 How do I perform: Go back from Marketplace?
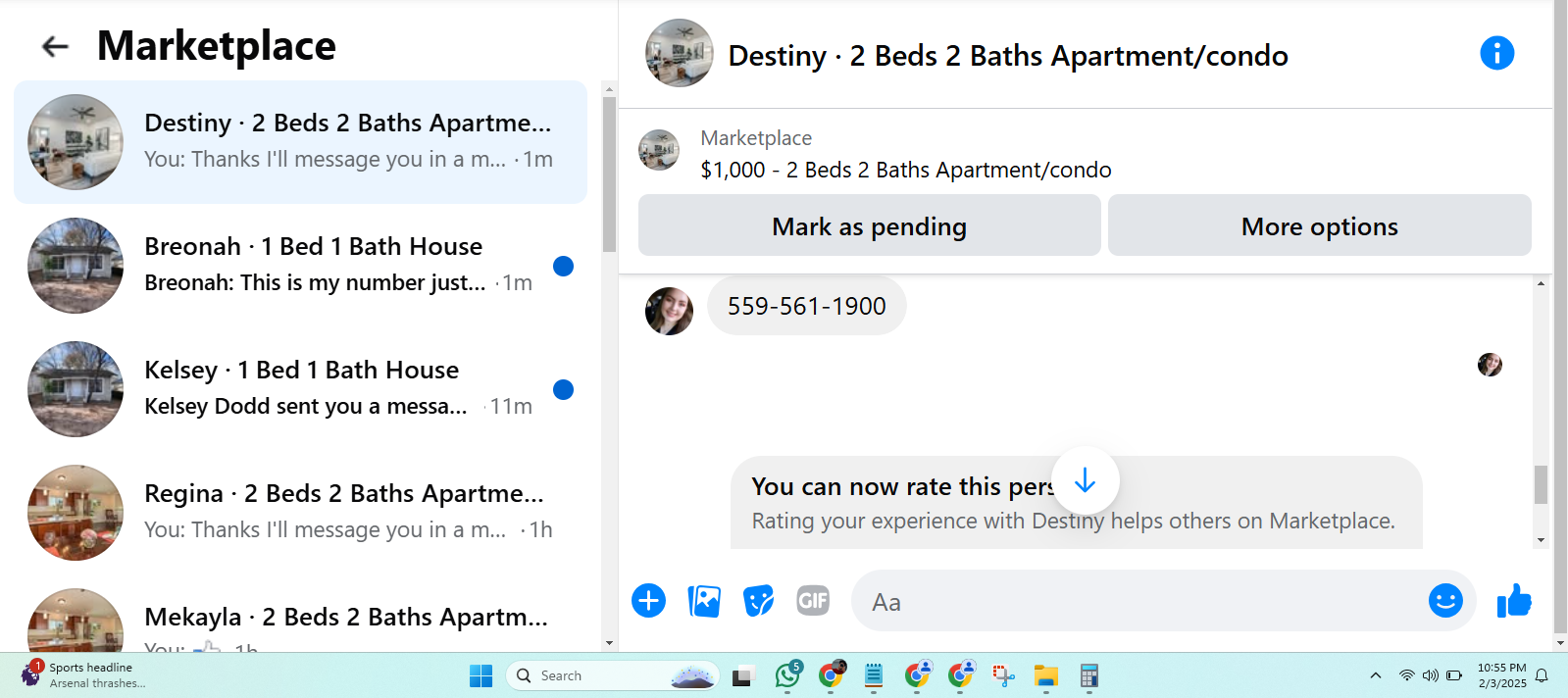coord(55,46)
